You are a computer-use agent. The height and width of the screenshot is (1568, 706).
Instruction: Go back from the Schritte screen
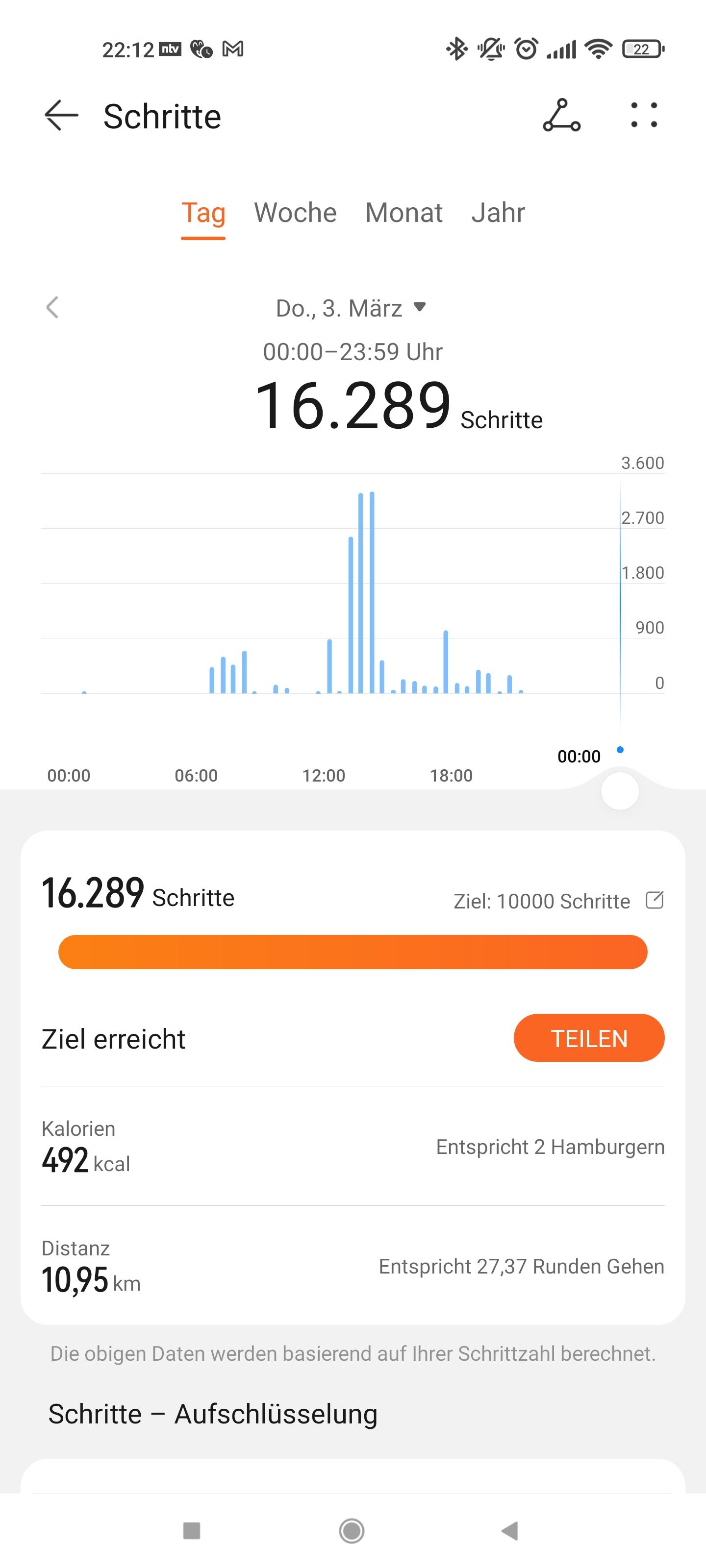tap(61, 116)
